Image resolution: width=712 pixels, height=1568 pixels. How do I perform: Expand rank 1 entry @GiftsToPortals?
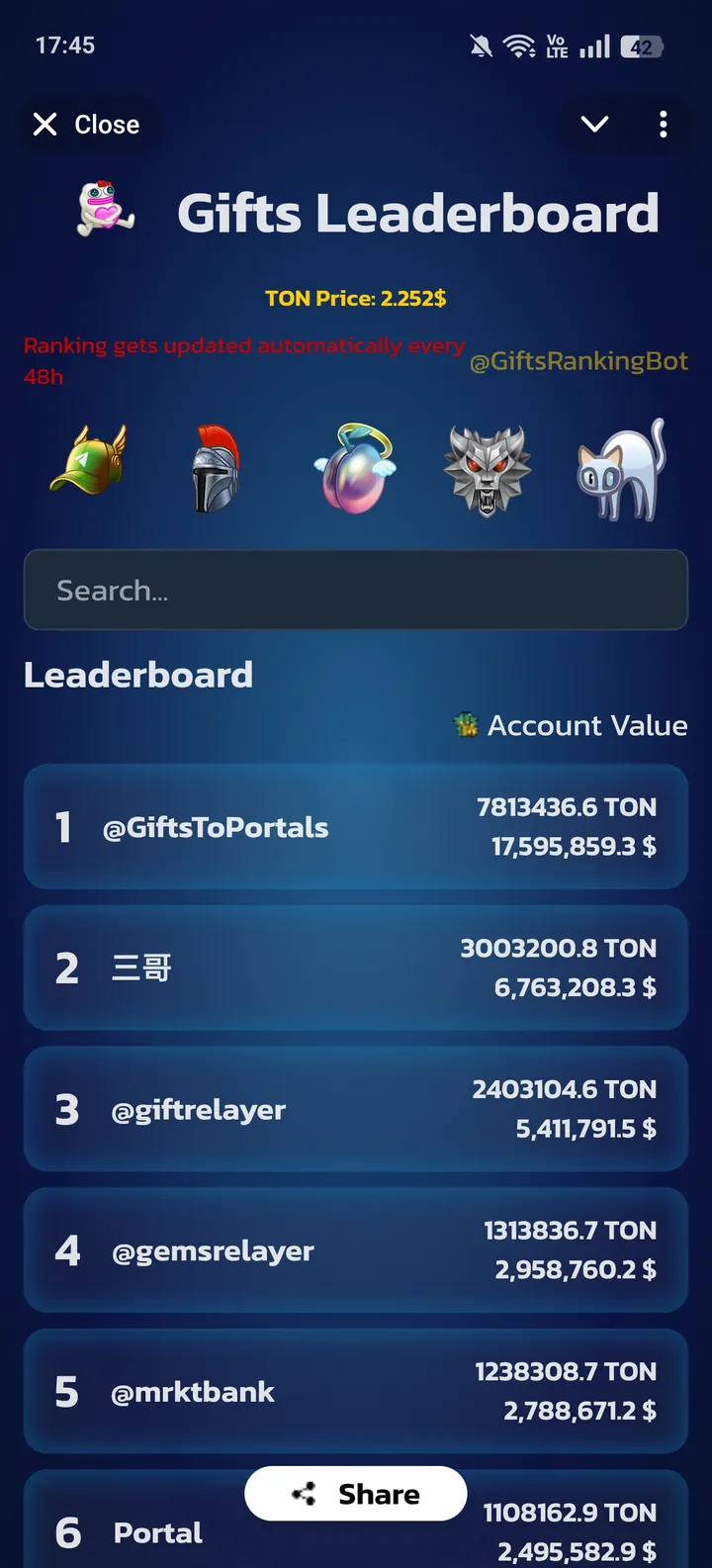pos(356,827)
